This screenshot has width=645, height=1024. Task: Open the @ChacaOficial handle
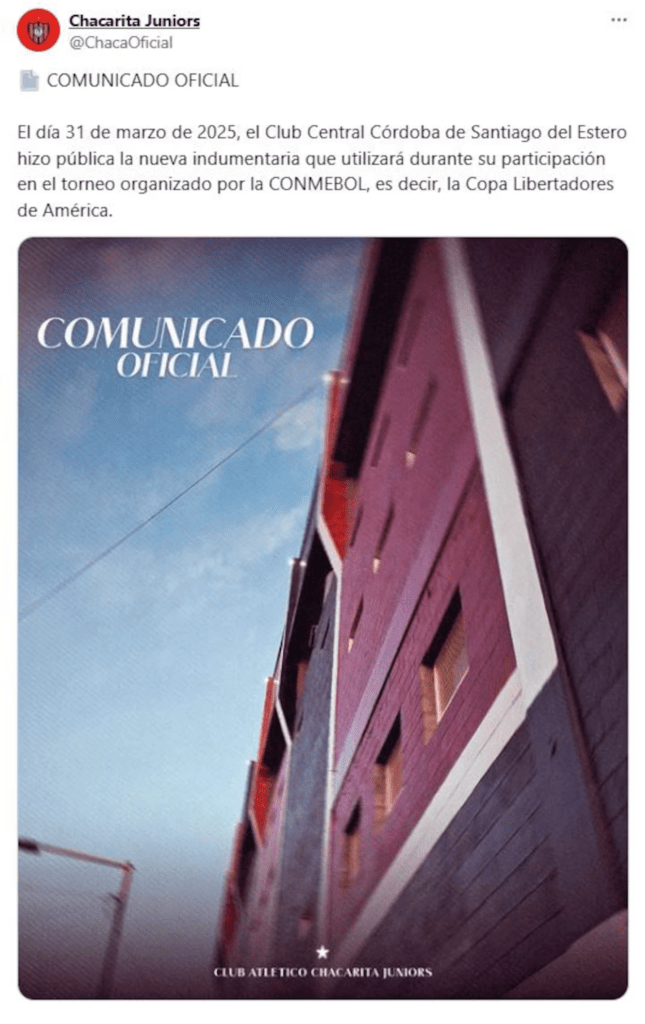(120, 43)
